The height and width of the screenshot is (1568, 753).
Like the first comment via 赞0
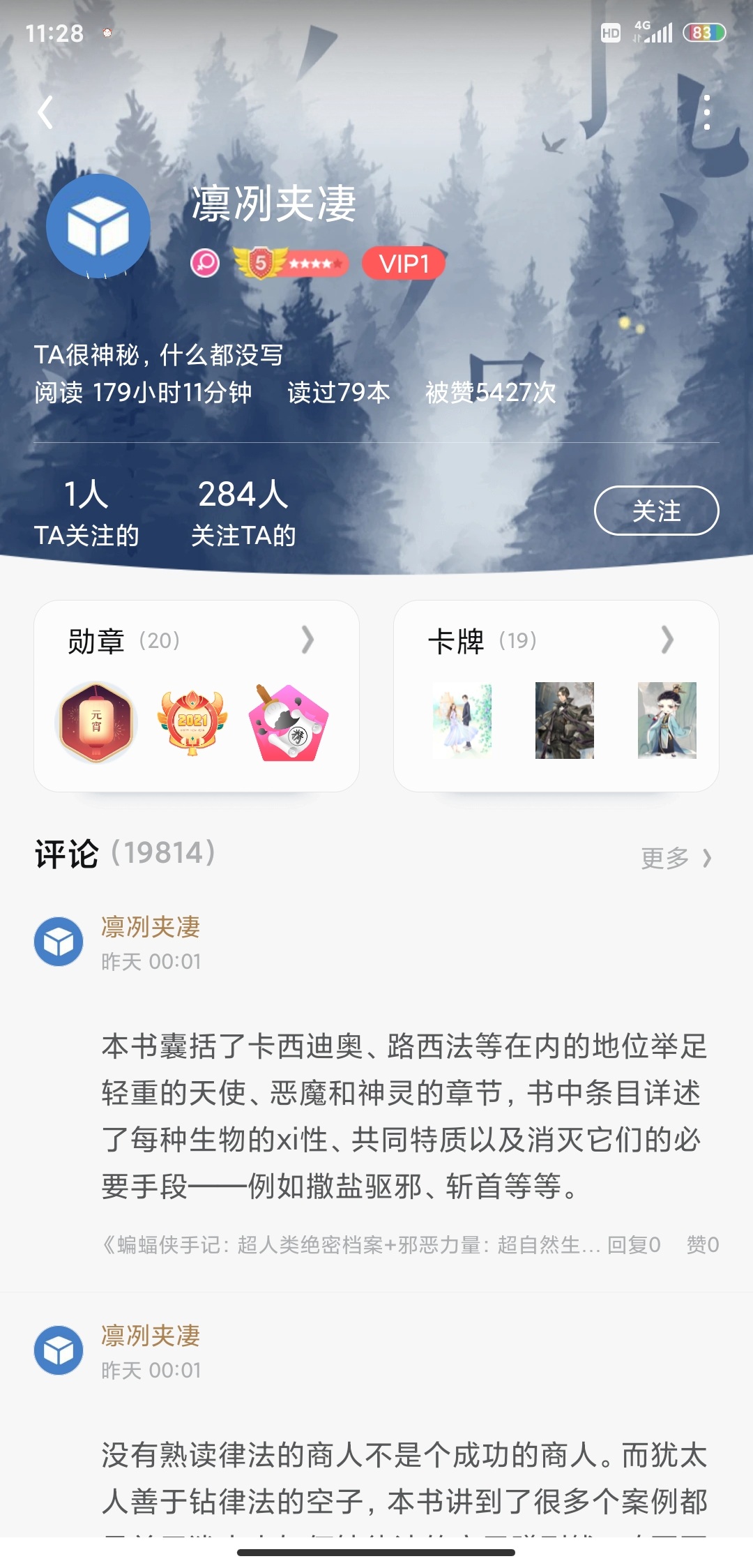[703, 1244]
